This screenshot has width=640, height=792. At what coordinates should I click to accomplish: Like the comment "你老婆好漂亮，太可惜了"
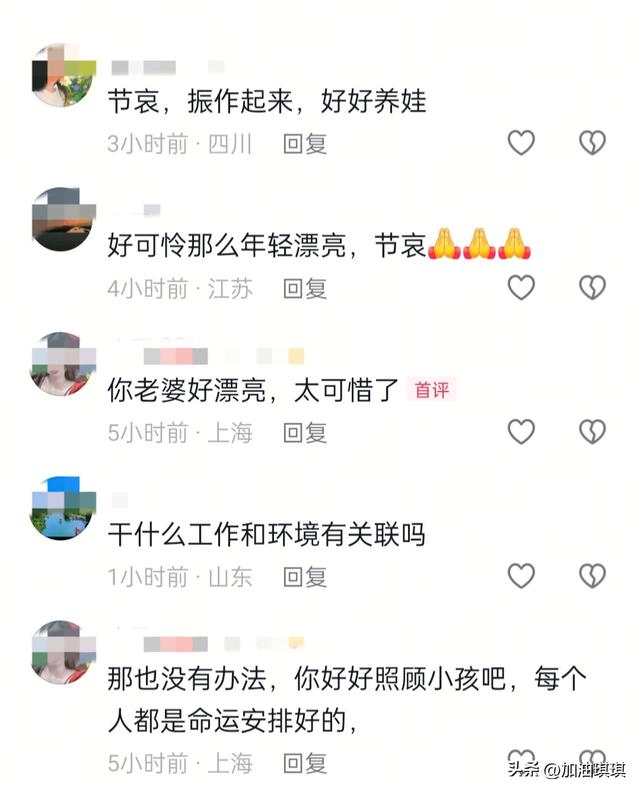tap(521, 432)
